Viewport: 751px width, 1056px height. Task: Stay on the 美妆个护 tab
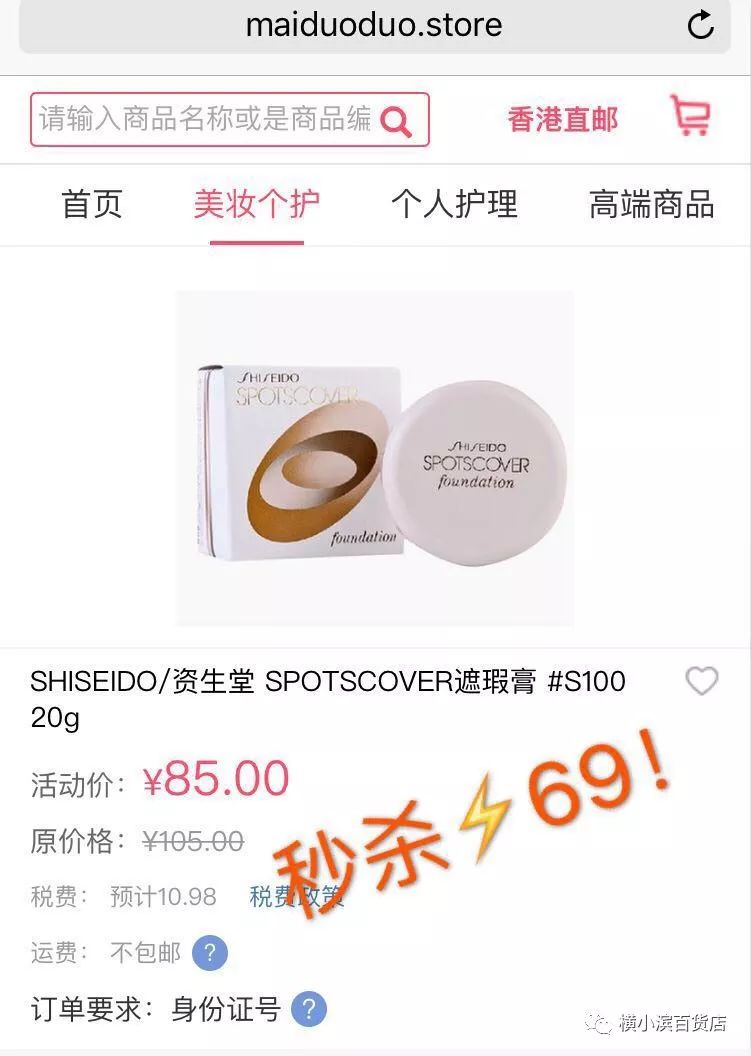pos(257,205)
